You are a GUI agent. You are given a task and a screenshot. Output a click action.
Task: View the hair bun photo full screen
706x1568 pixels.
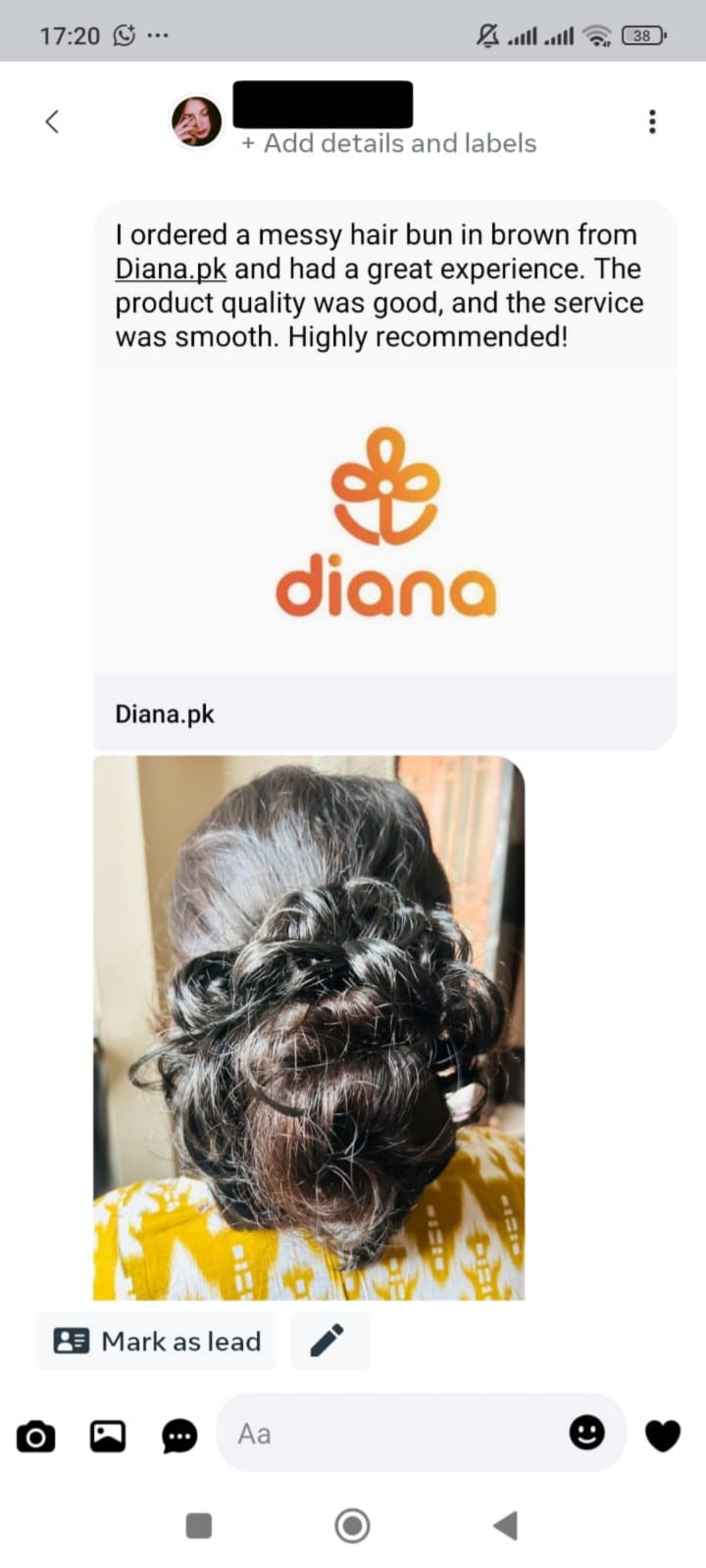[309, 1027]
